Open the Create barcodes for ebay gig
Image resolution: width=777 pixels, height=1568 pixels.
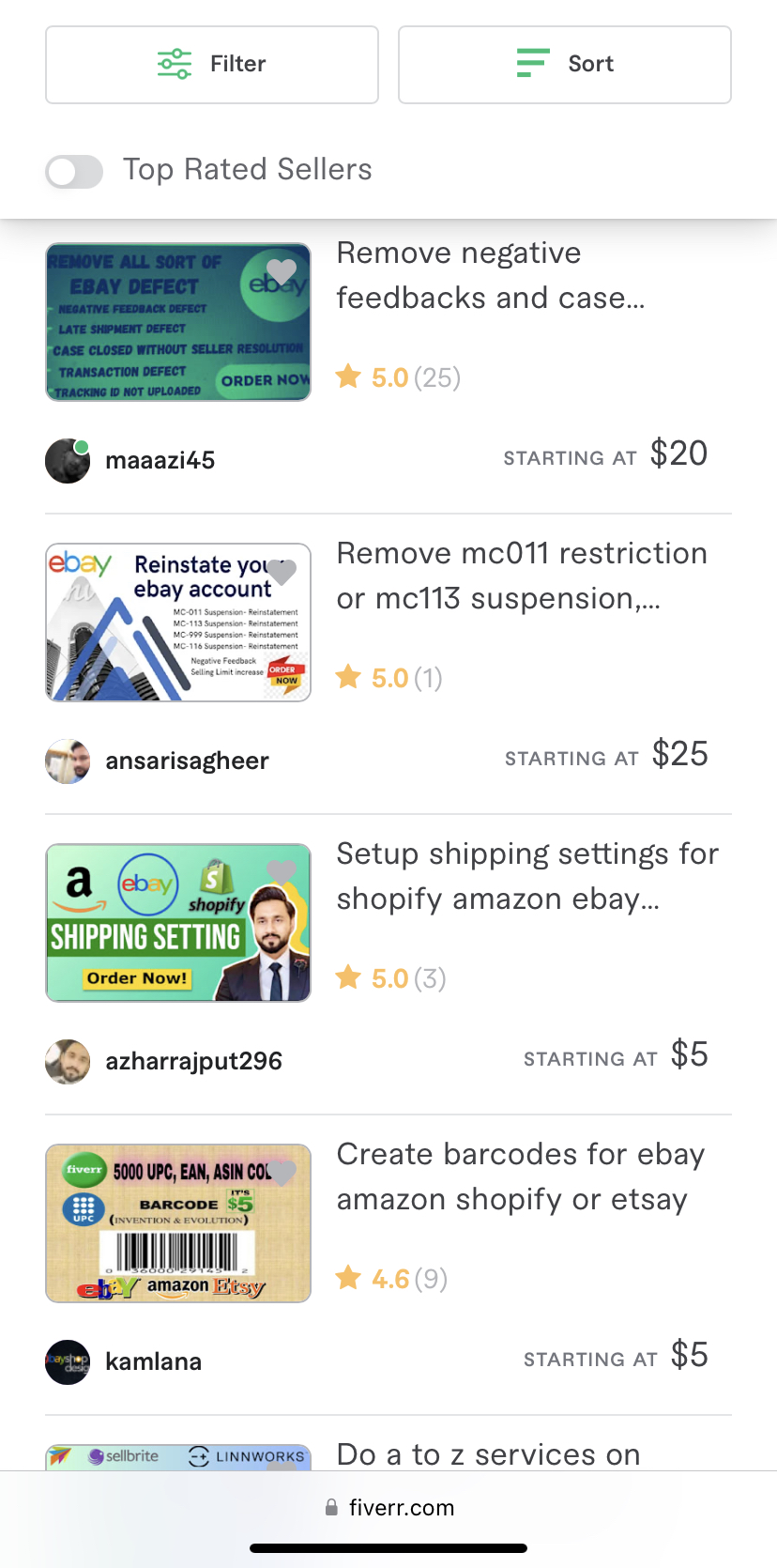(520, 1177)
